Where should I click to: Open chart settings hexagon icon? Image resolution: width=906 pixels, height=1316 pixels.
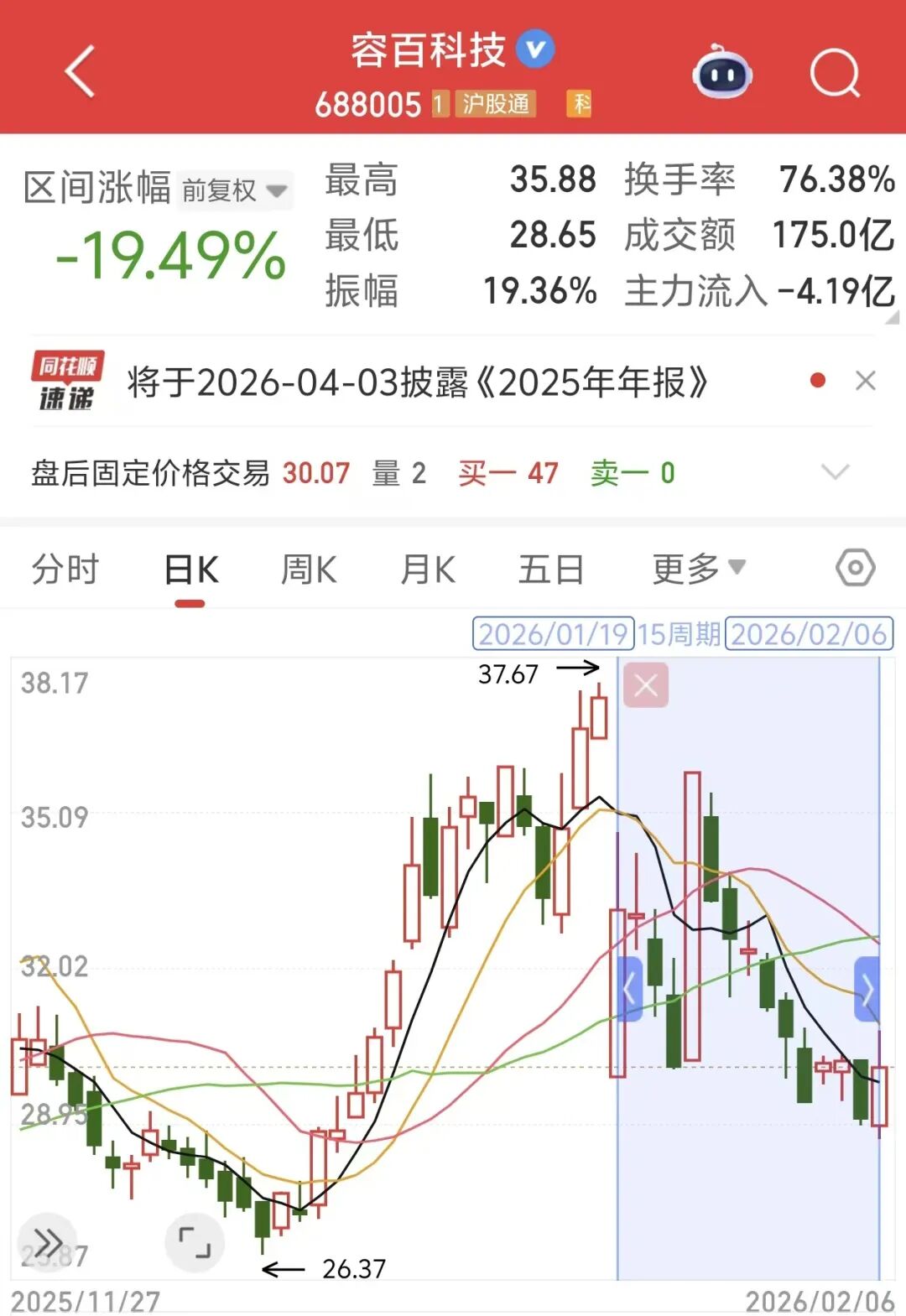pos(855,569)
